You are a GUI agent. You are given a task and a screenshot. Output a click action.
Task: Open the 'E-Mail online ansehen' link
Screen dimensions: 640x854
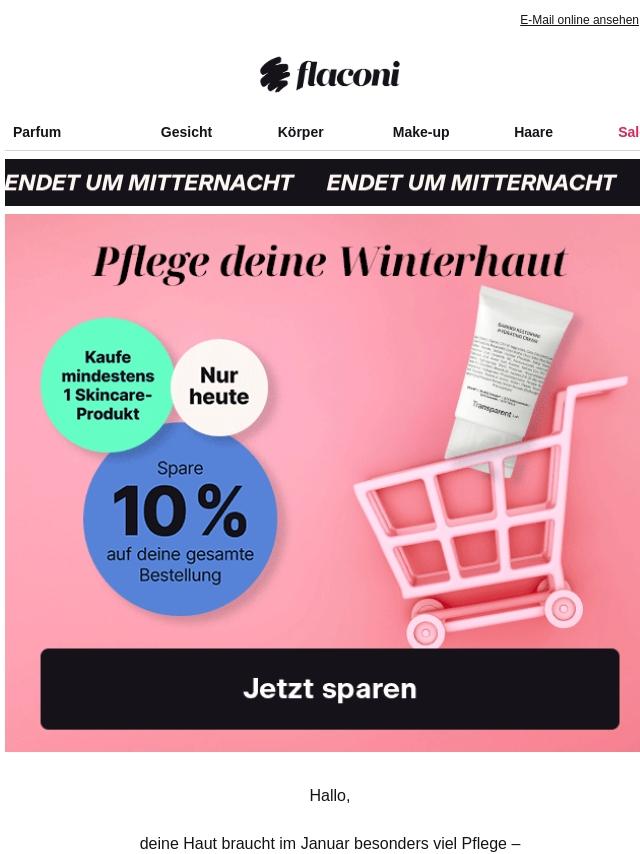pyautogui.click(x=579, y=20)
